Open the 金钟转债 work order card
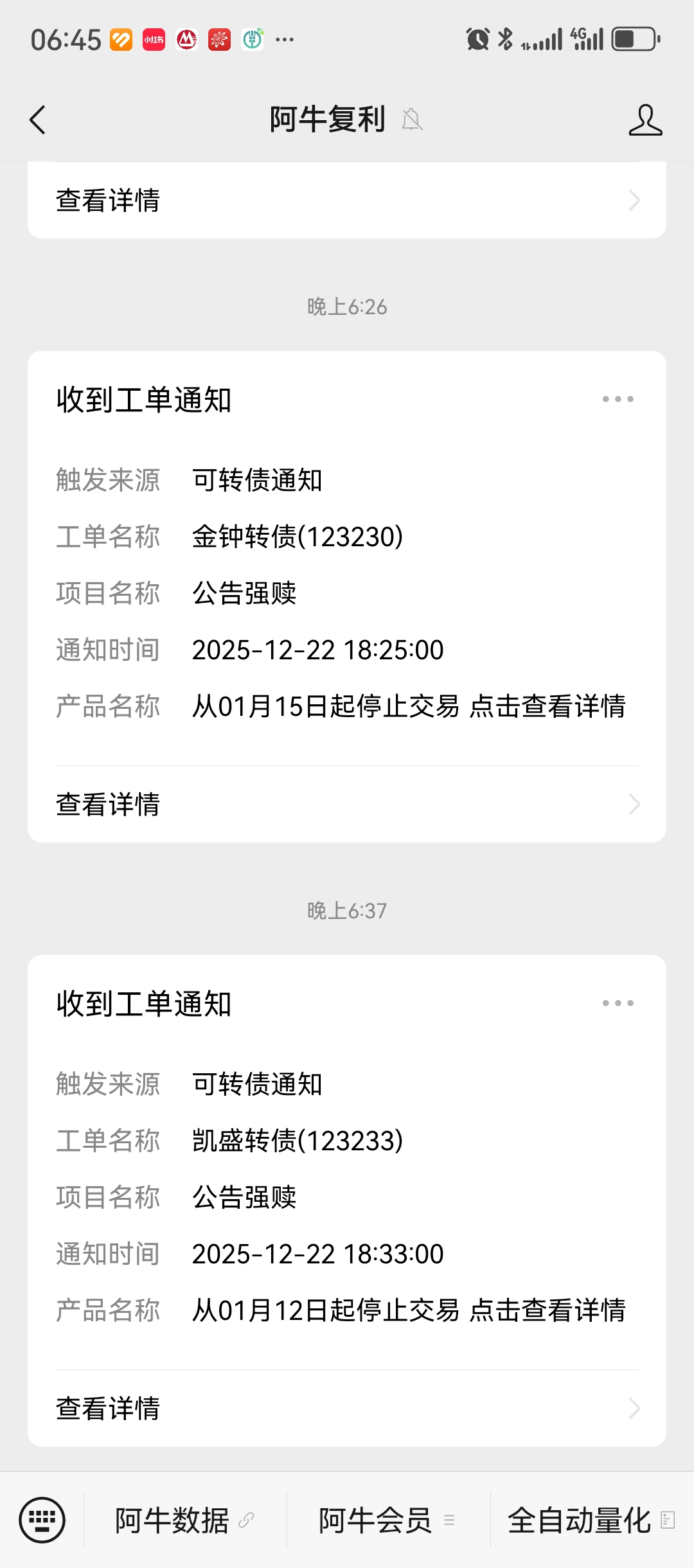Screen dimensions: 694x1568 [x=347, y=591]
